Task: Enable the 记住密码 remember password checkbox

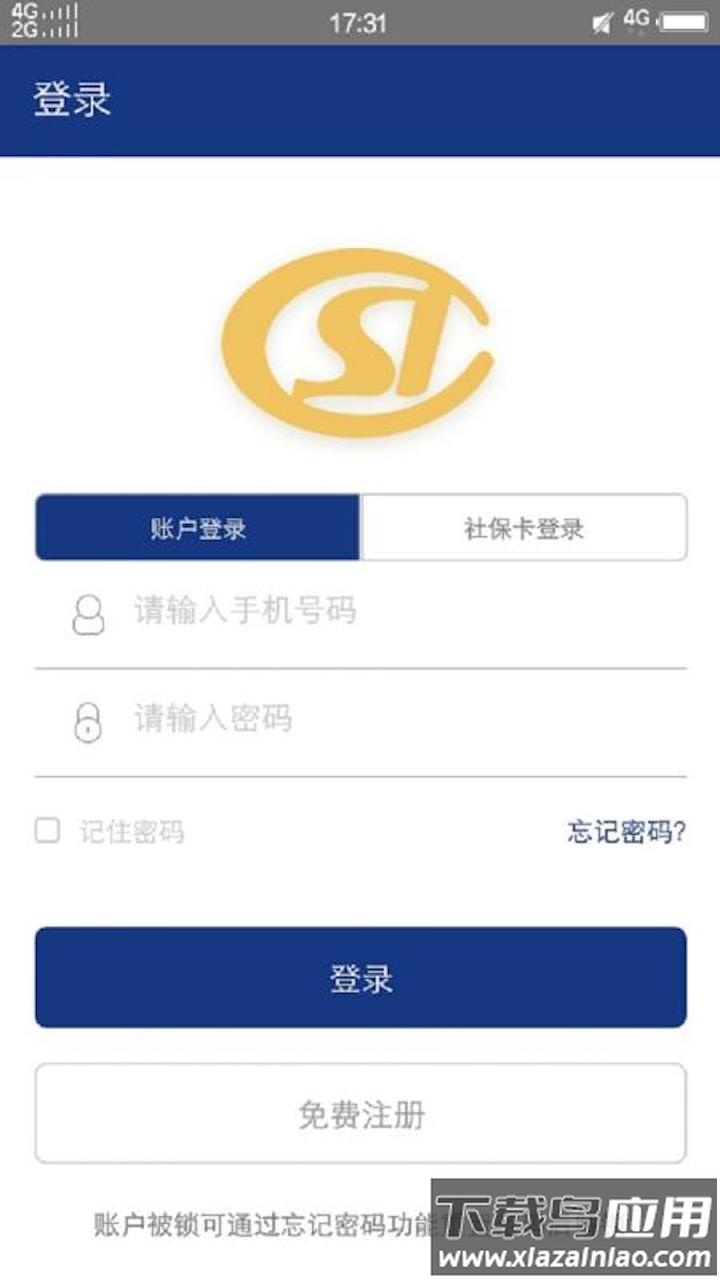Action: [x=45, y=831]
